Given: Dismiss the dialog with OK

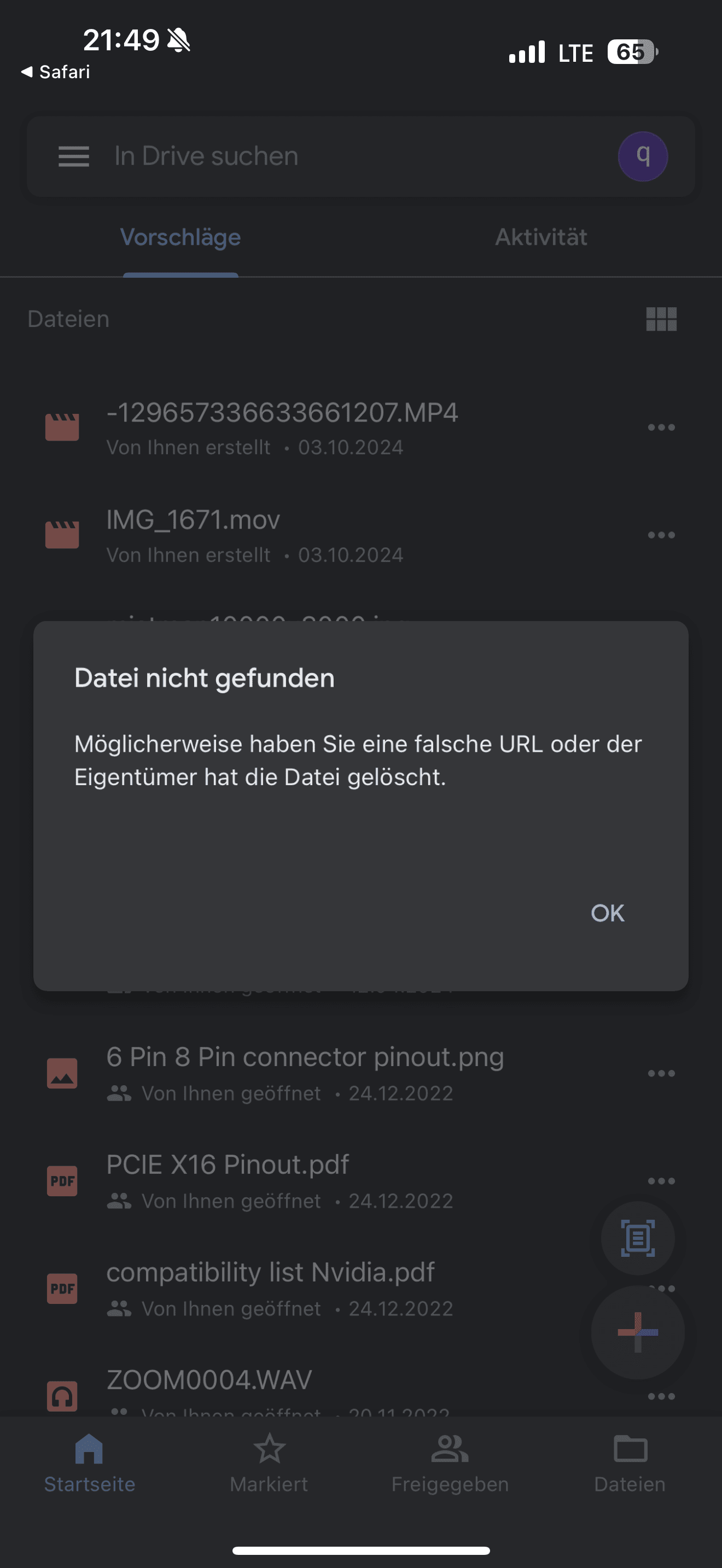Looking at the screenshot, I should 607,913.
